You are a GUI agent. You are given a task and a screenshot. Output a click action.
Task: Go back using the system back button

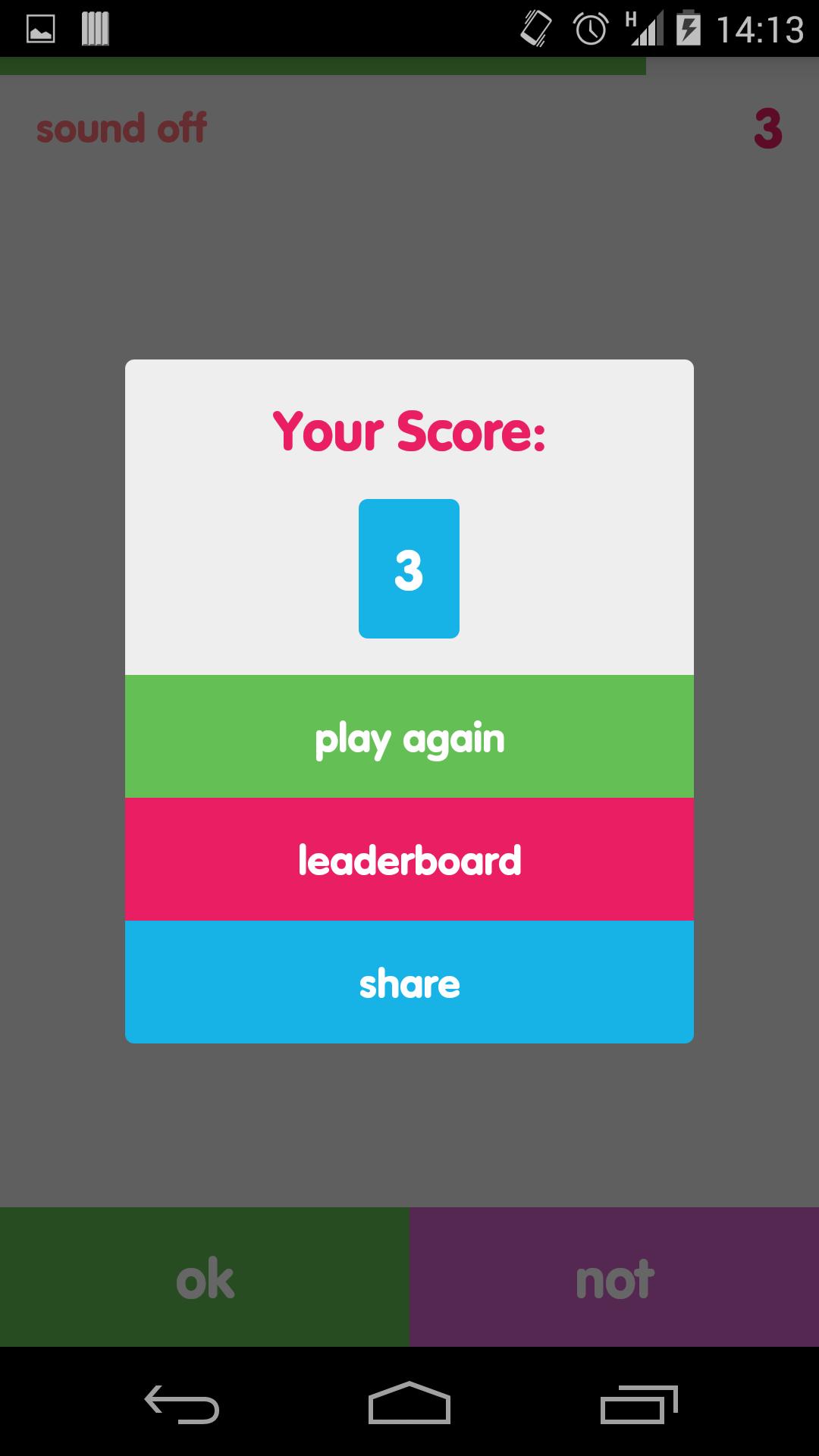point(182,1404)
